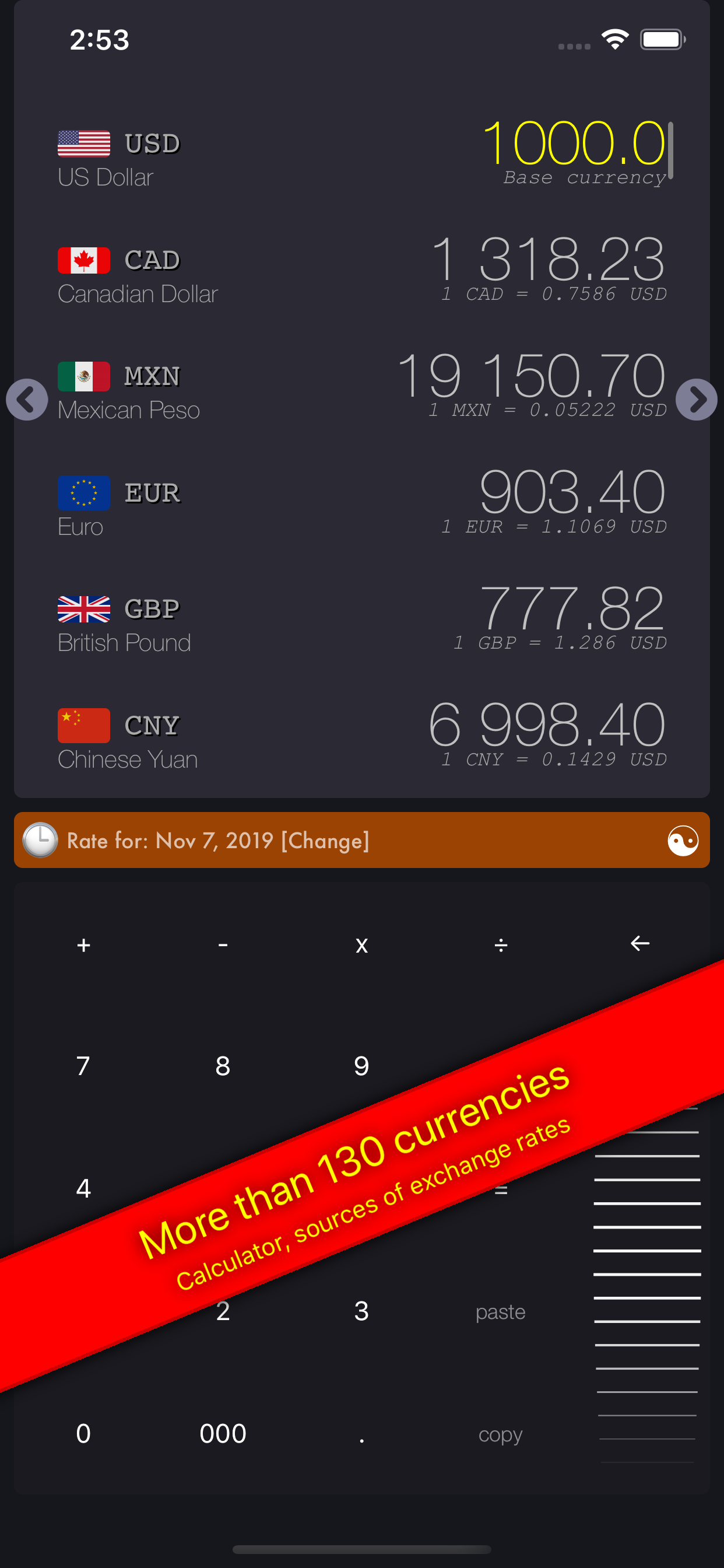
Task: Select the Euro flag icon
Action: pyautogui.click(x=83, y=493)
